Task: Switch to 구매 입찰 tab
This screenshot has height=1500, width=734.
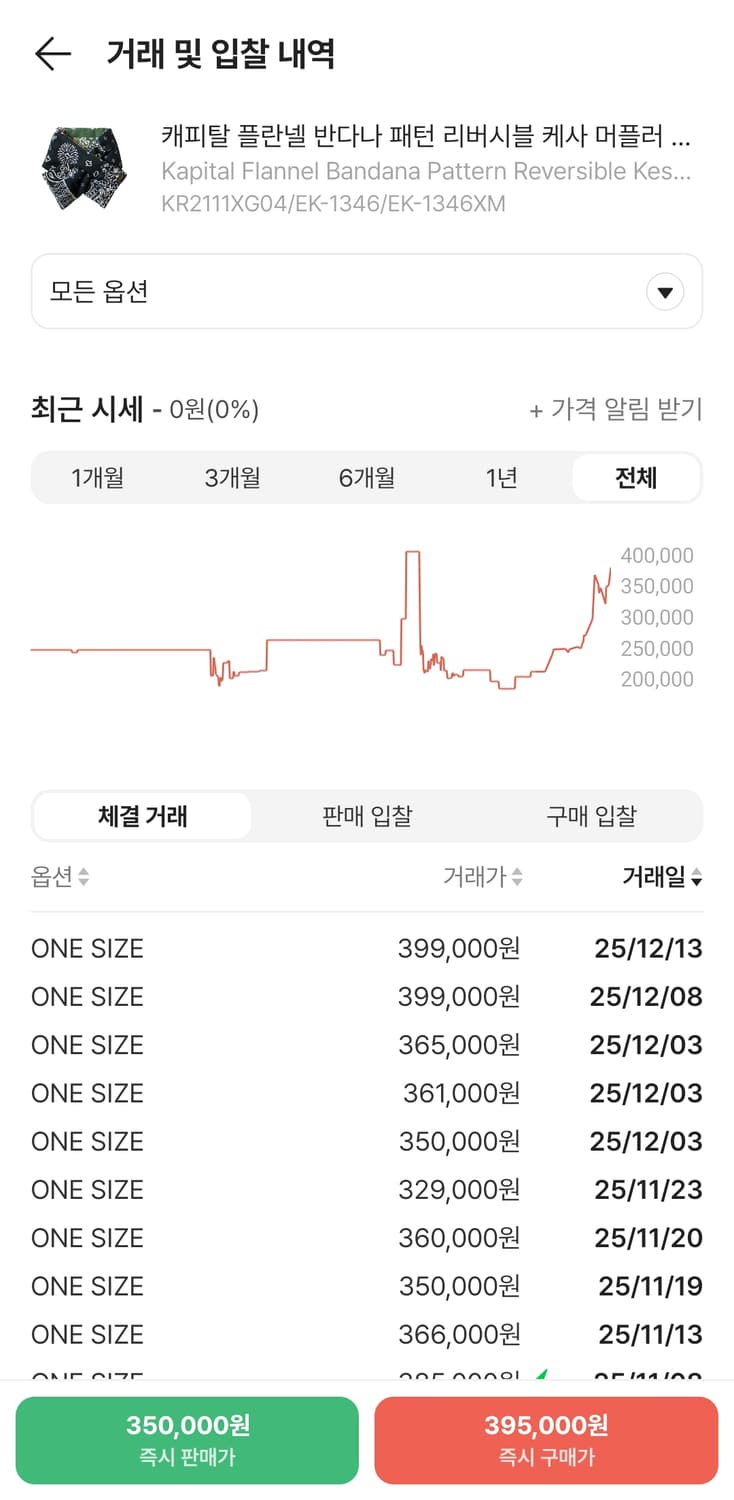Action: pyautogui.click(x=593, y=816)
